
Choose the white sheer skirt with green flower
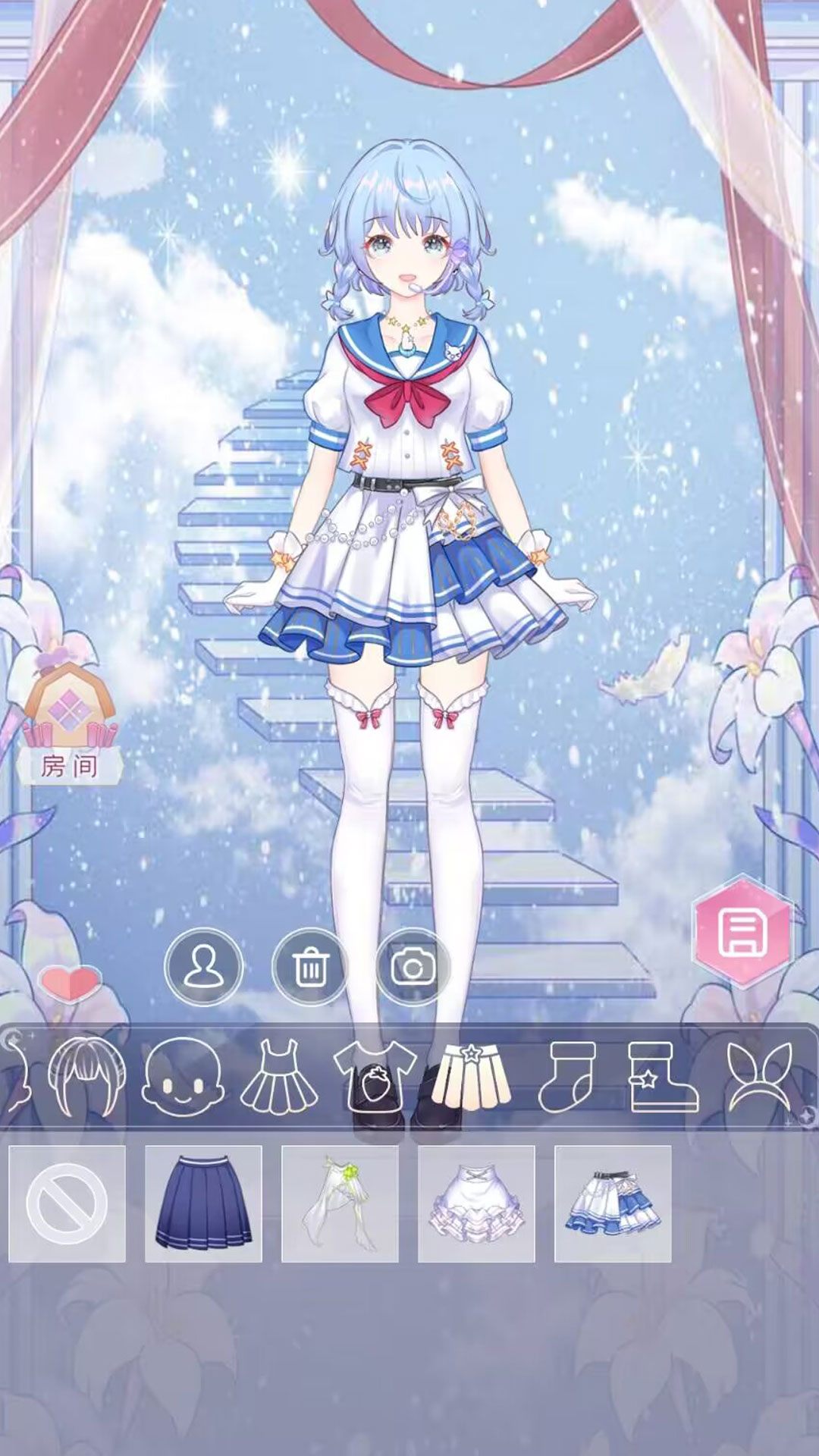point(340,1203)
